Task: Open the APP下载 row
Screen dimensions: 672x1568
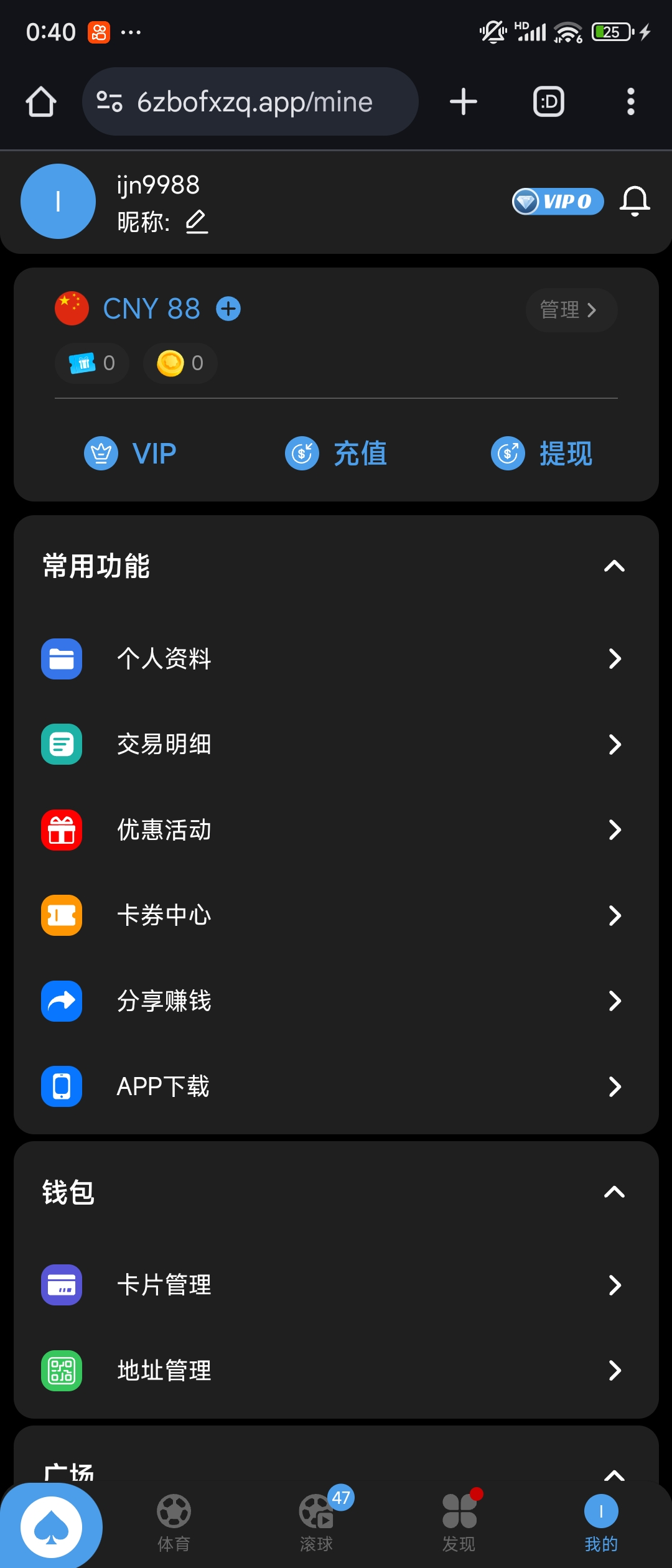Action: click(336, 1086)
